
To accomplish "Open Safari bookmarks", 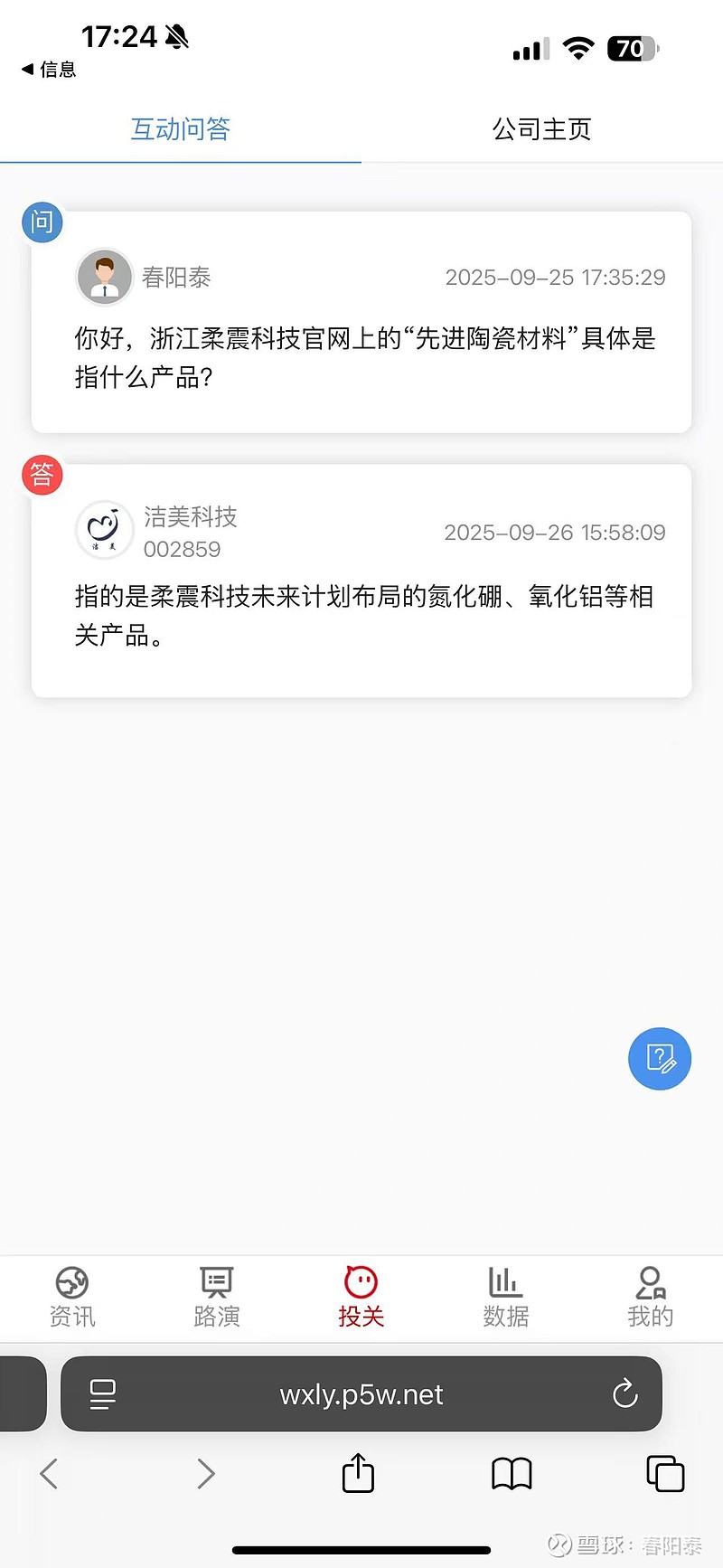I will (512, 1474).
